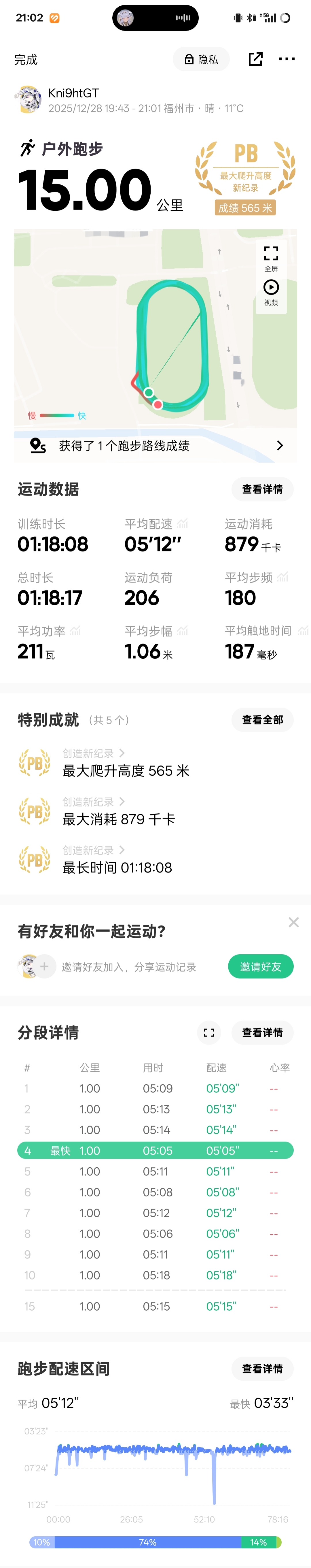Open the three-dot overflow menu
The width and height of the screenshot is (311, 1568).
coord(287,59)
